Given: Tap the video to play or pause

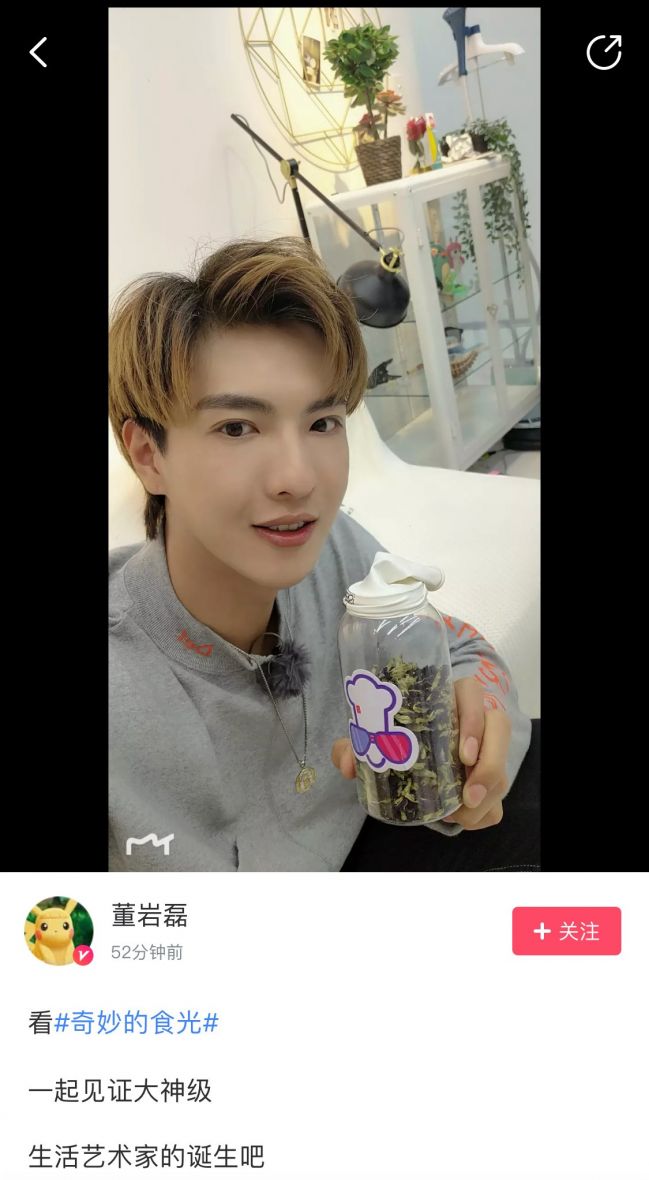Looking at the screenshot, I should (x=324, y=440).
